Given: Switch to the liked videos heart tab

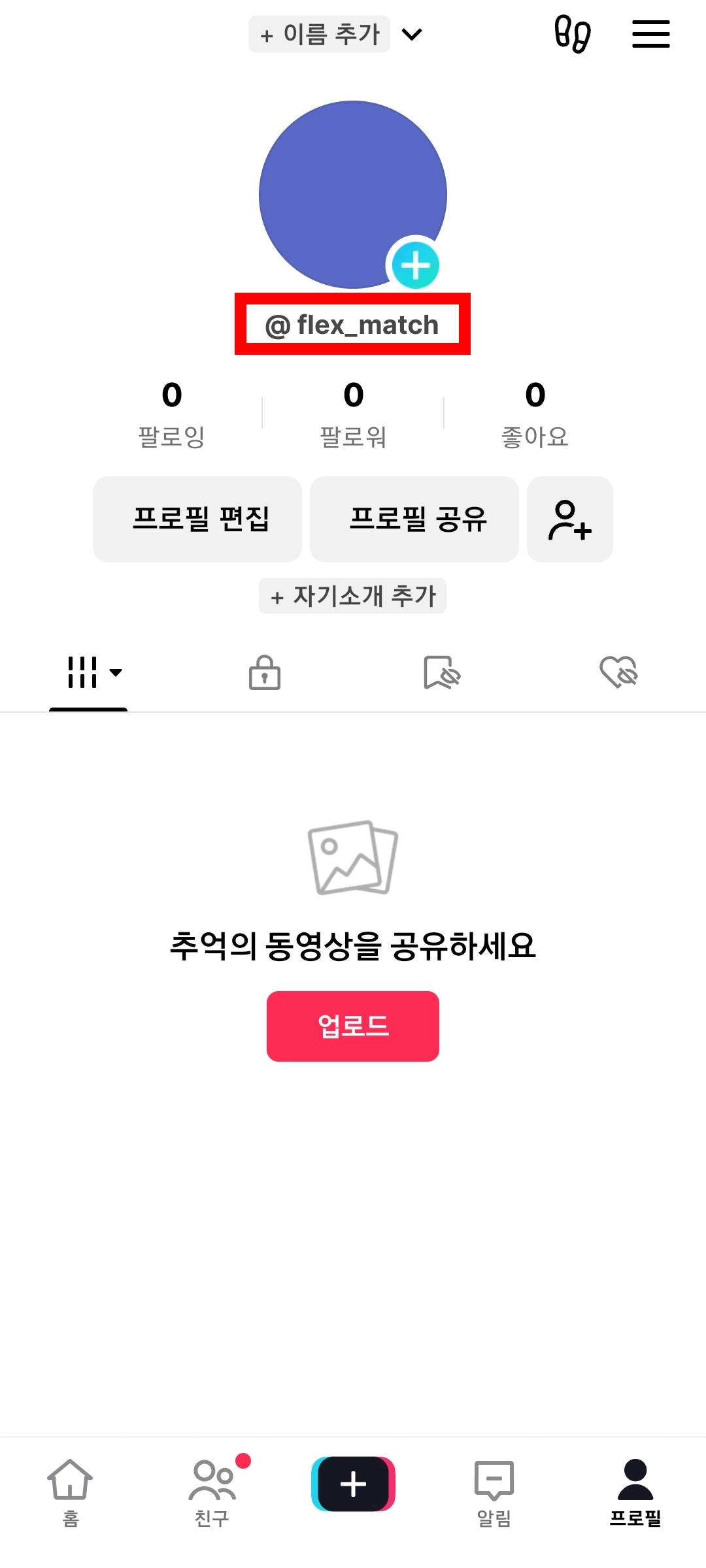Looking at the screenshot, I should coord(618,673).
